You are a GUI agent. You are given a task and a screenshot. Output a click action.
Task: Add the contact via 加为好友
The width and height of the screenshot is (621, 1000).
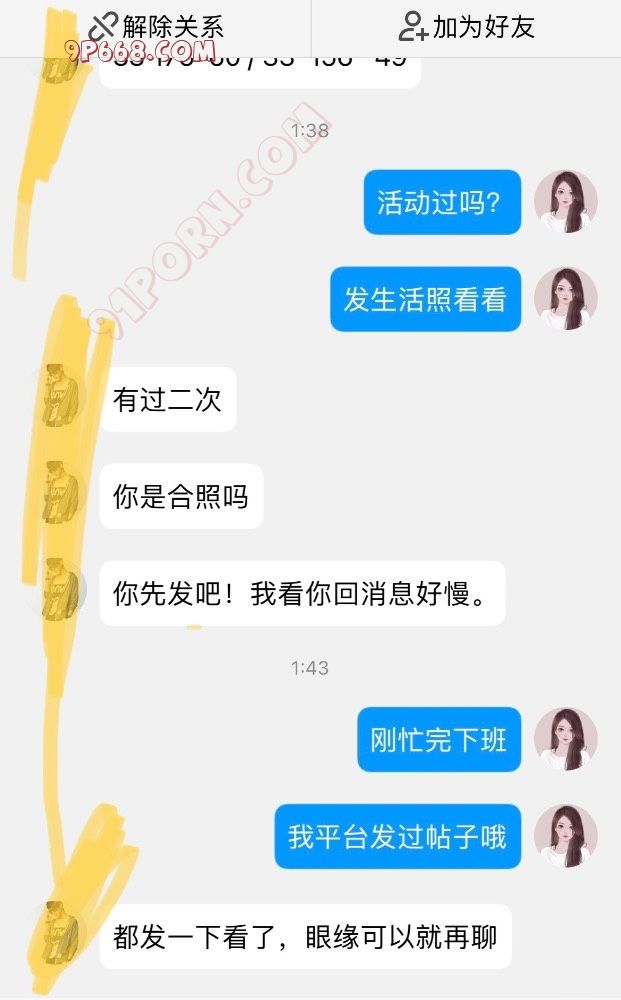tap(466, 27)
